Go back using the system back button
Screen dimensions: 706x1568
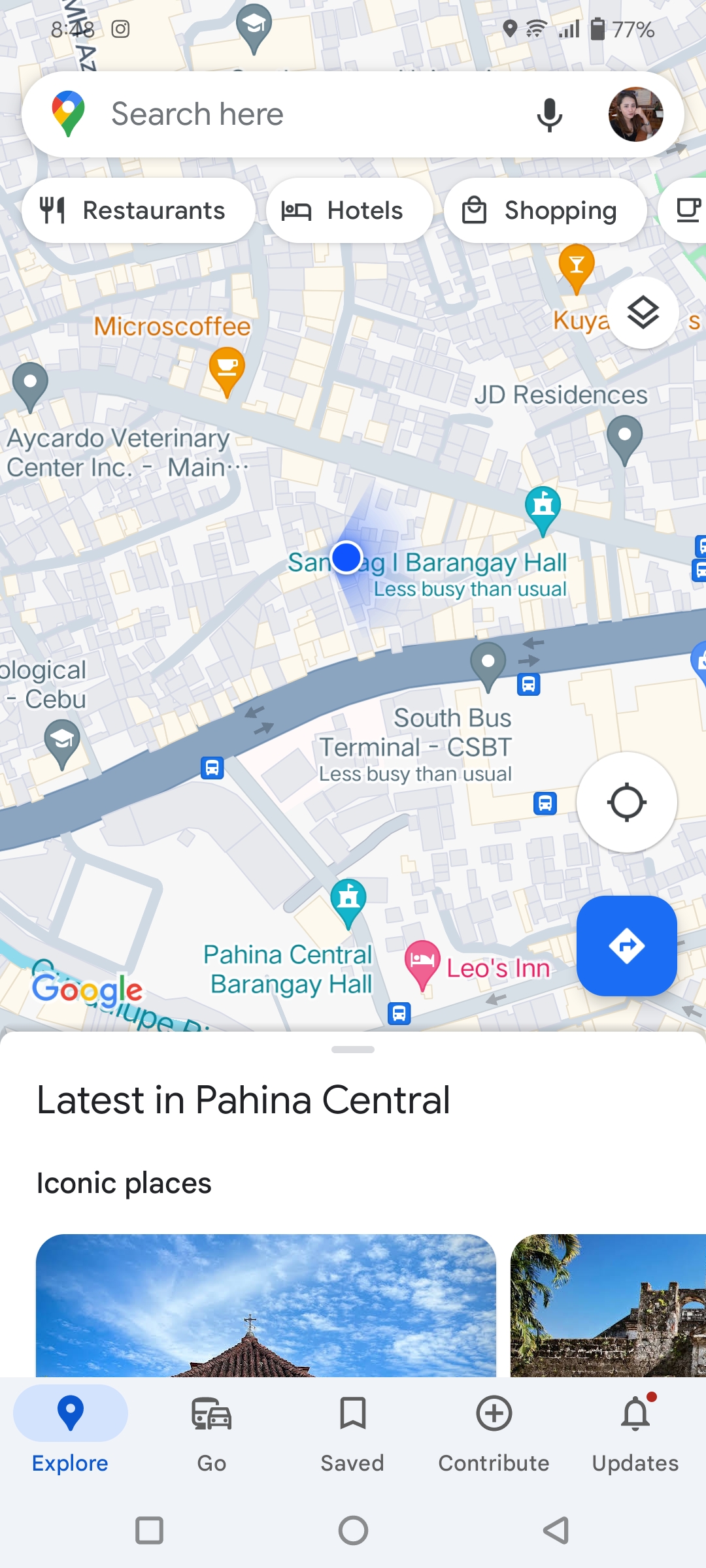tap(556, 1530)
